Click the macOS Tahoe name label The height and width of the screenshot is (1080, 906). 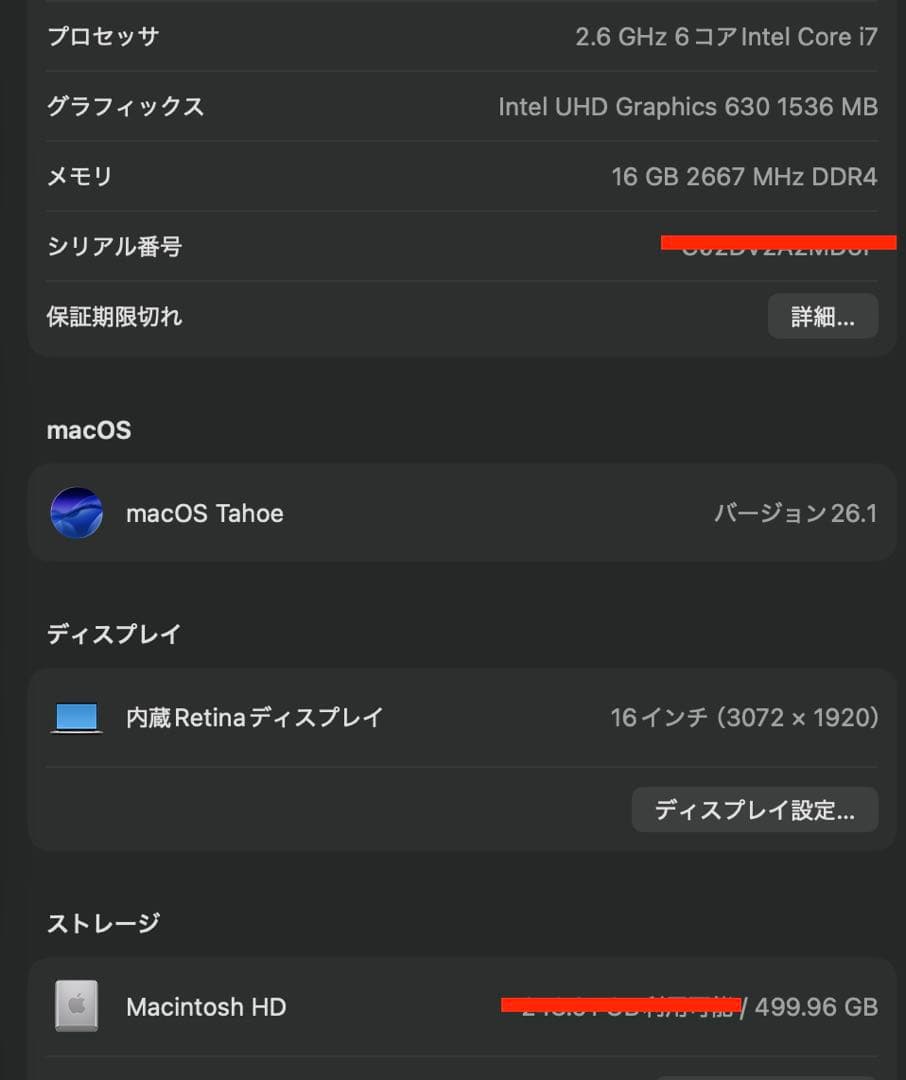click(x=205, y=513)
